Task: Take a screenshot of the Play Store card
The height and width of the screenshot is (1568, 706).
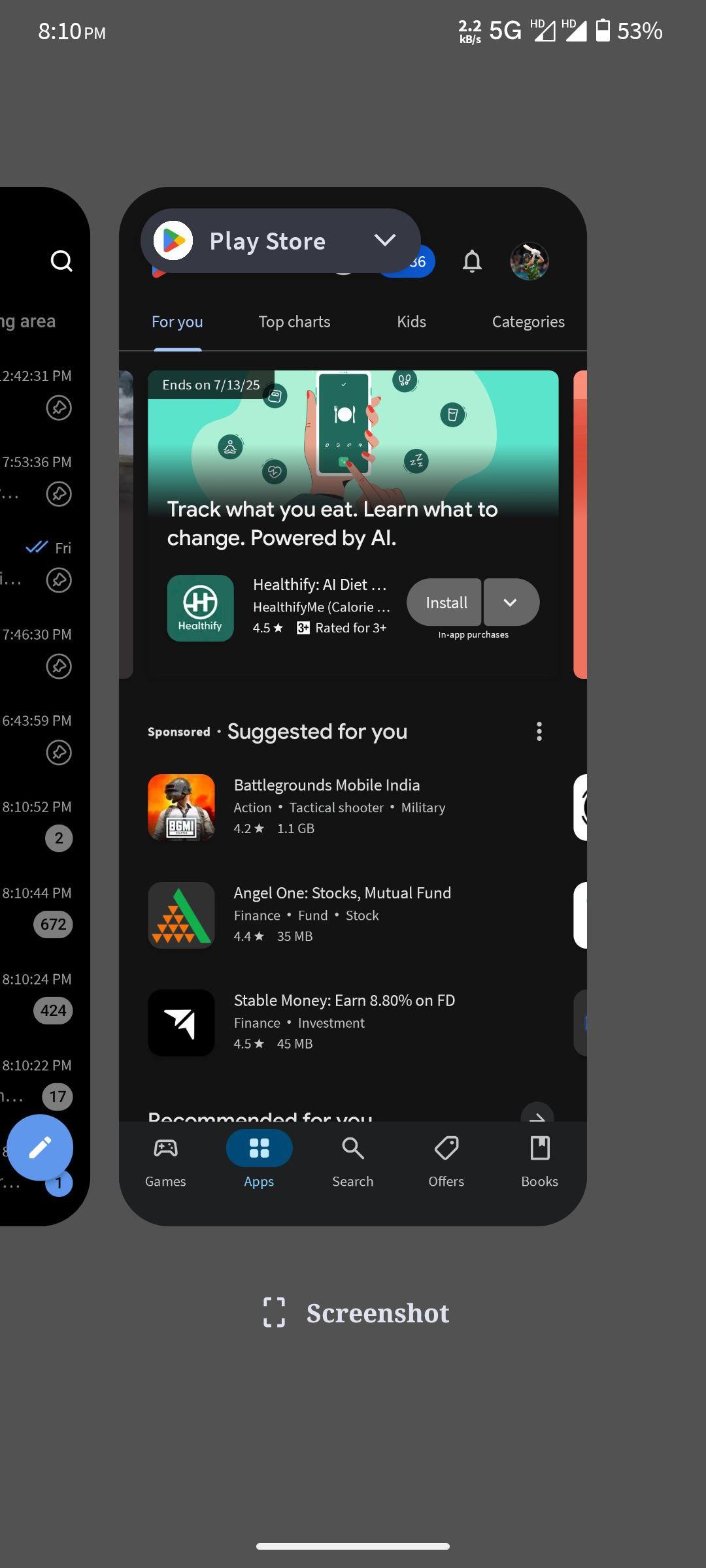Action: click(x=356, y=1313)
